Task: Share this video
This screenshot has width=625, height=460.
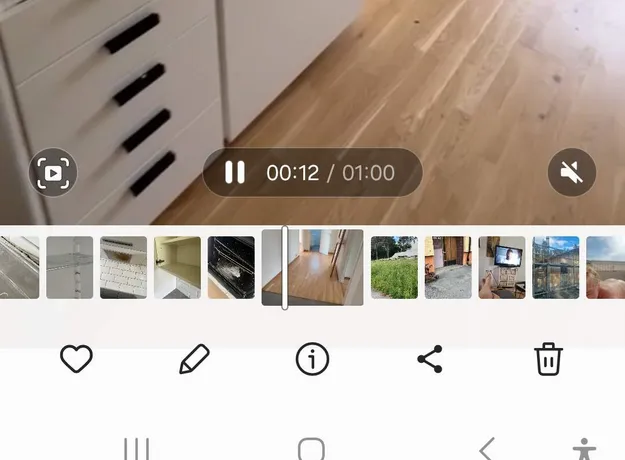Action: (x=430, y=359)
